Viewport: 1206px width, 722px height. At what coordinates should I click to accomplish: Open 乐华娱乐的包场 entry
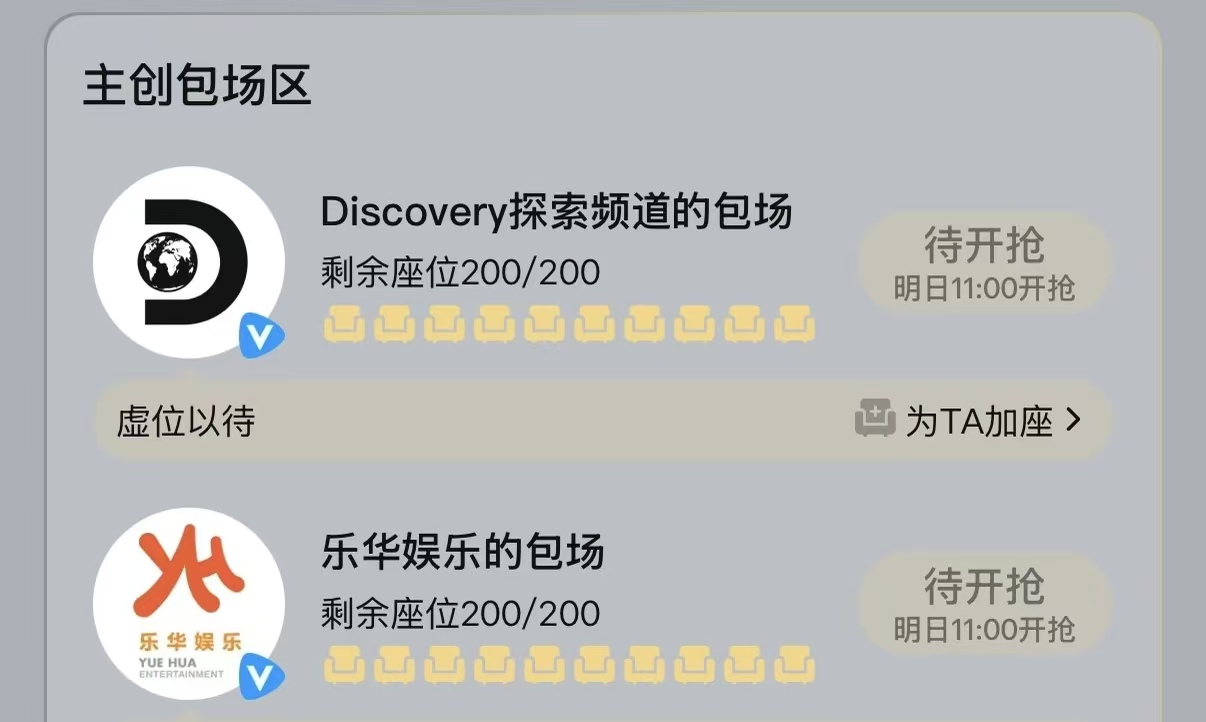pos(462,552)
